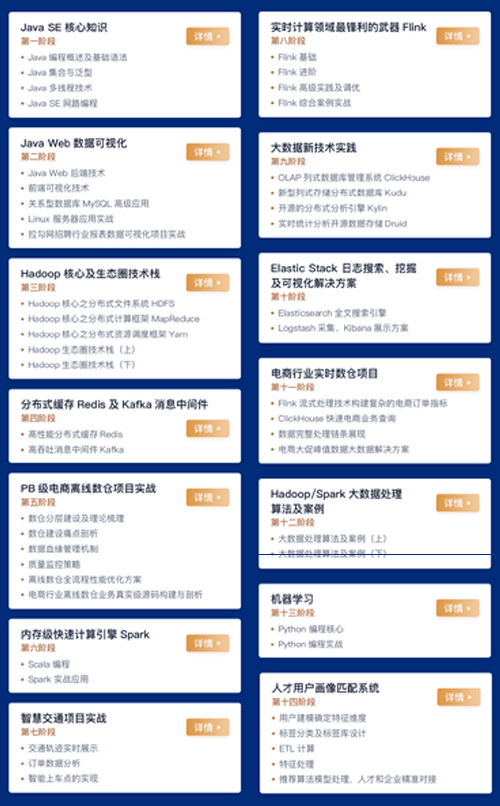This screenshot has width=500, height=806.
Task: View details of 内存级快速计算引擎 Spark
Action: [208, 644]
